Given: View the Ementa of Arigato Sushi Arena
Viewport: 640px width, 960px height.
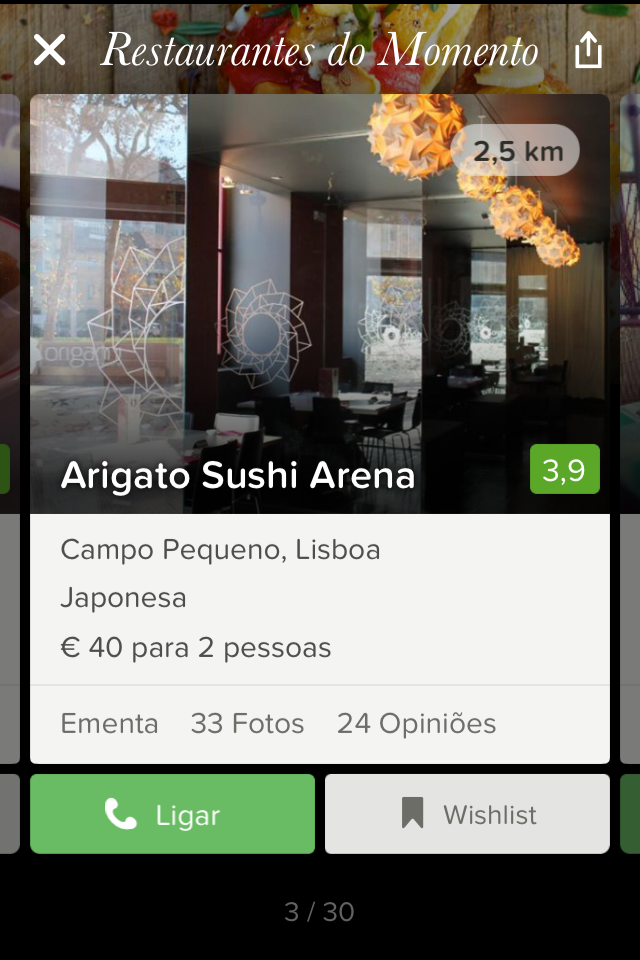Looking at the screenshot, I should tap(109, 723).
